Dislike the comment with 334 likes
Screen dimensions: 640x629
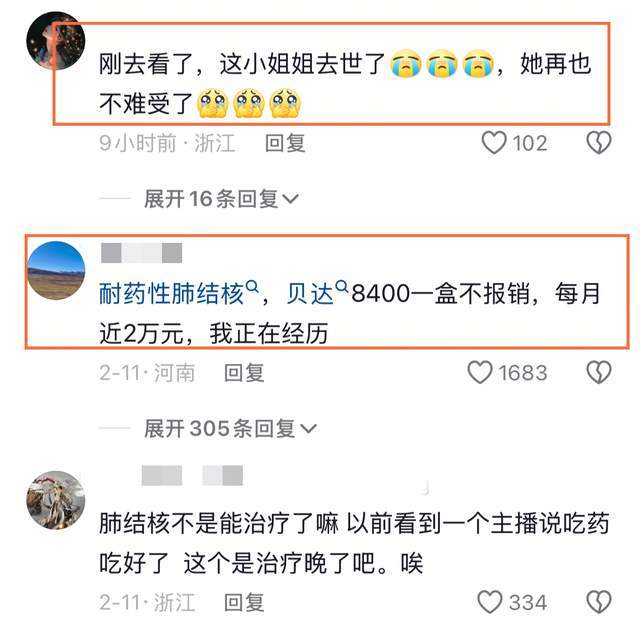coord(598,602)
